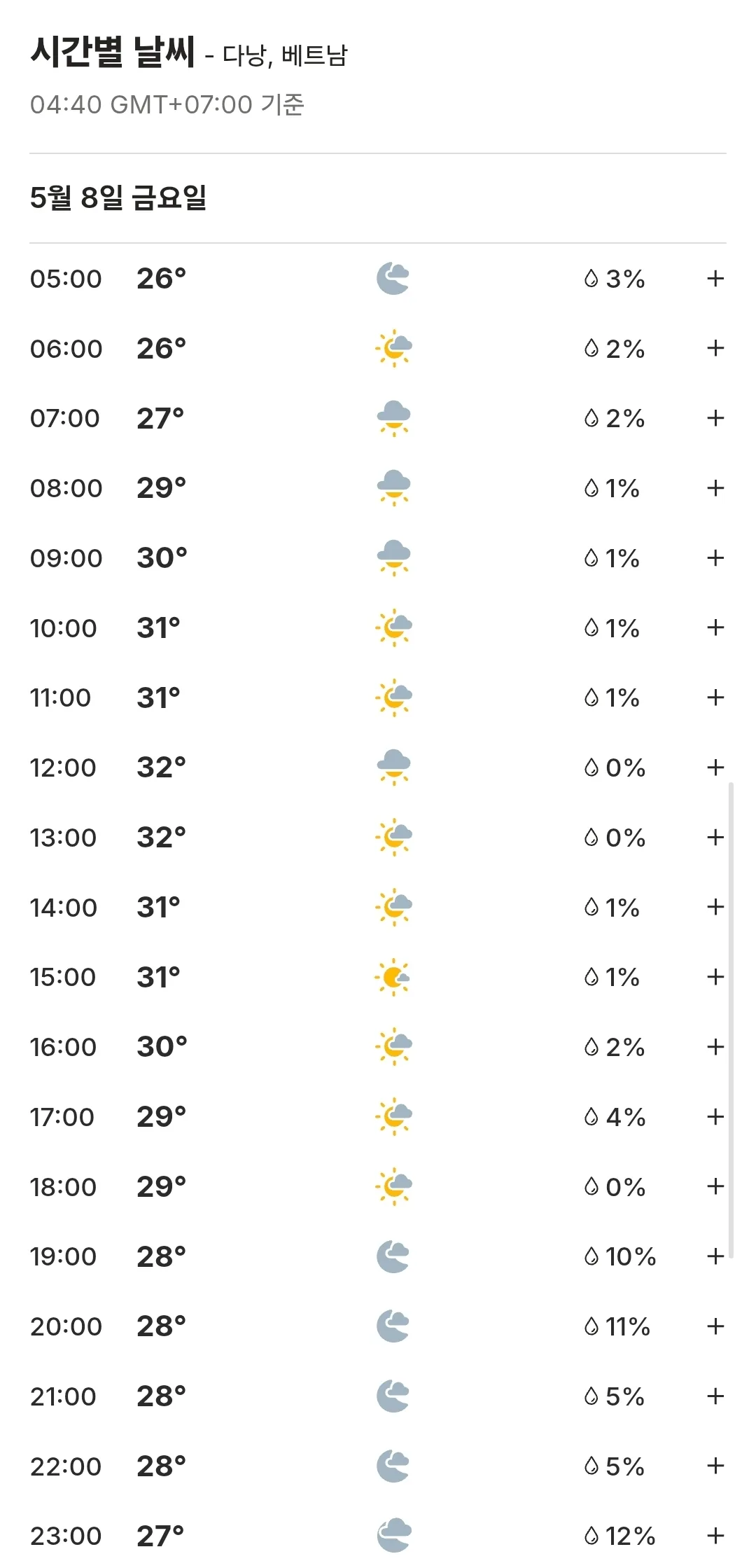Expand the 18:00 hourly forecast
The height and width of the screenshot is (1568, 756).
point(715,1186)
